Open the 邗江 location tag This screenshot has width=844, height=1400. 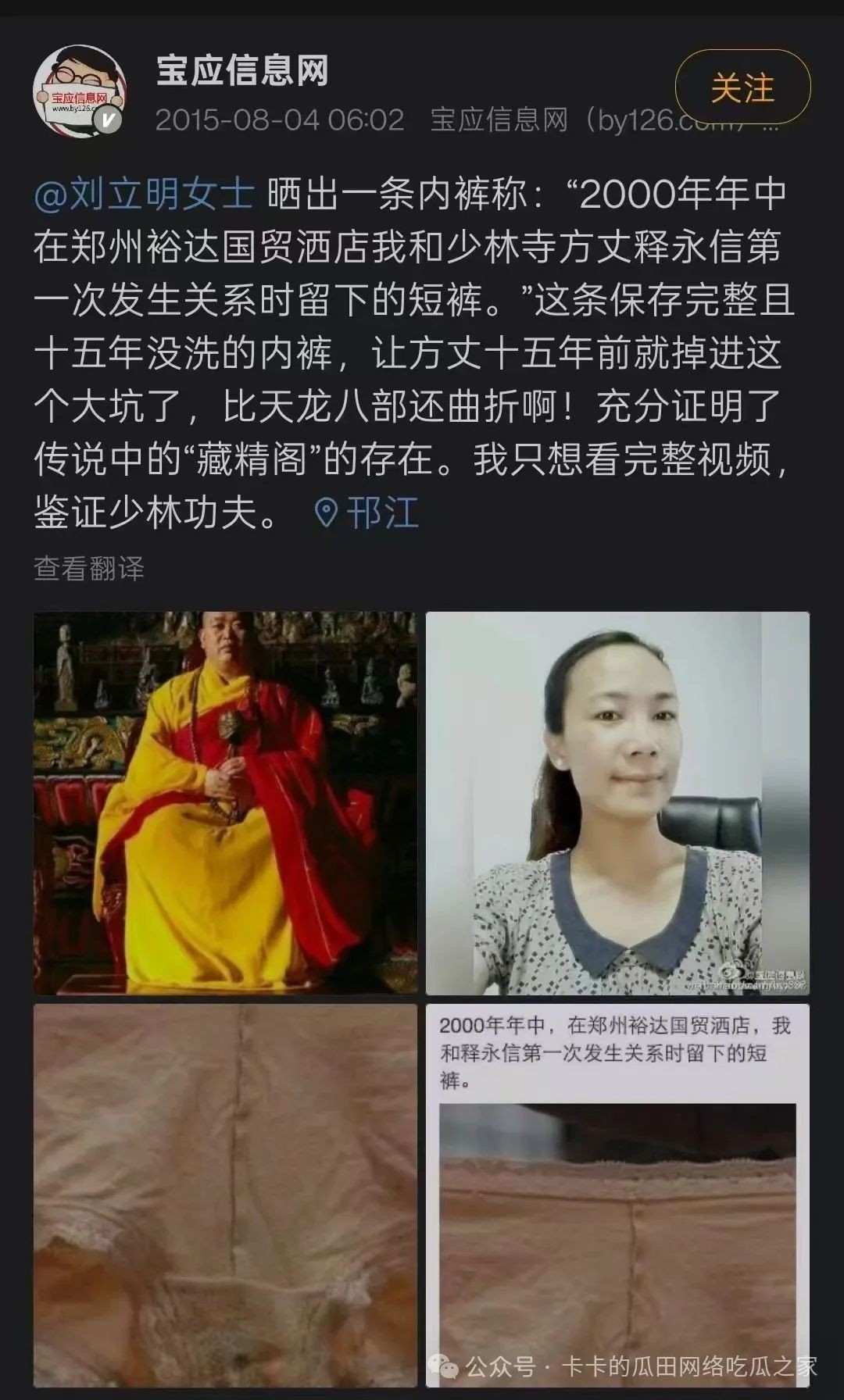point(367,513)
